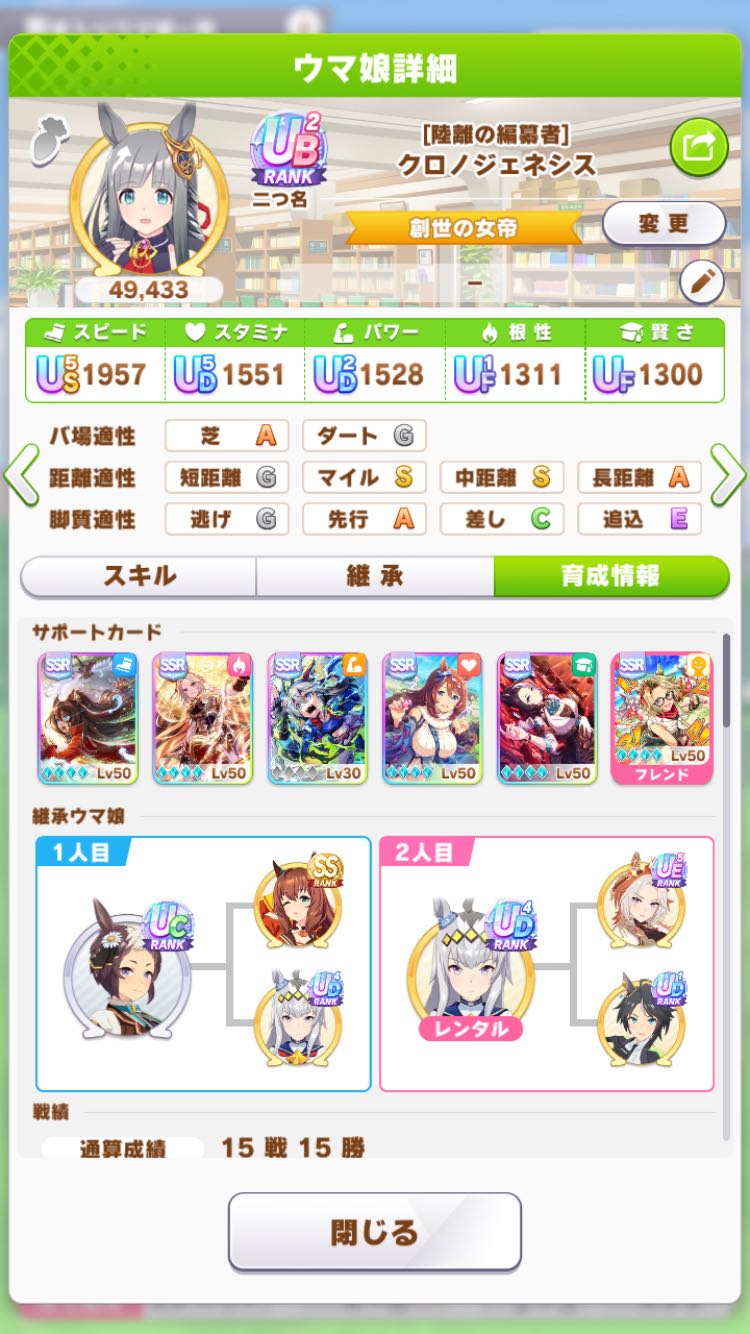Screen dimensions: 750x1334
Task: Tap the 変更 button
Action: (663, 224)
